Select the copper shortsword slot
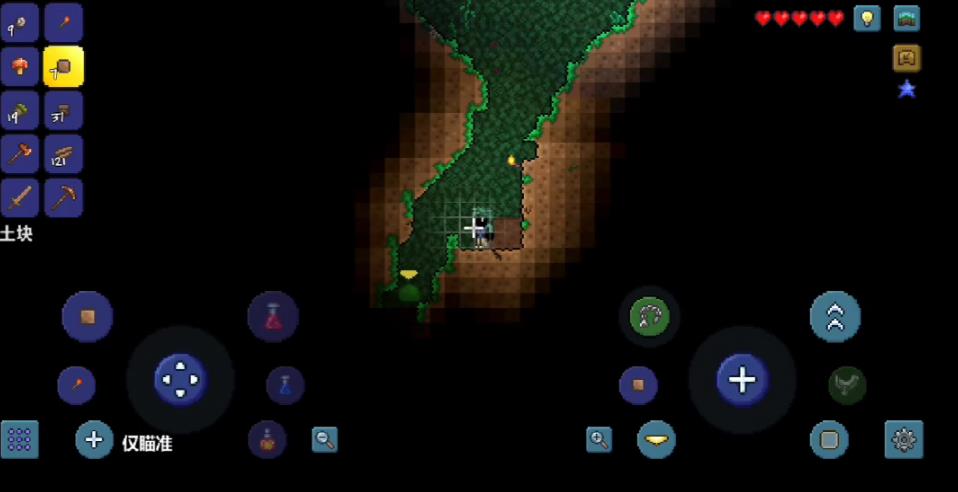This screenshot has height=492, width=958. point(19,197)
